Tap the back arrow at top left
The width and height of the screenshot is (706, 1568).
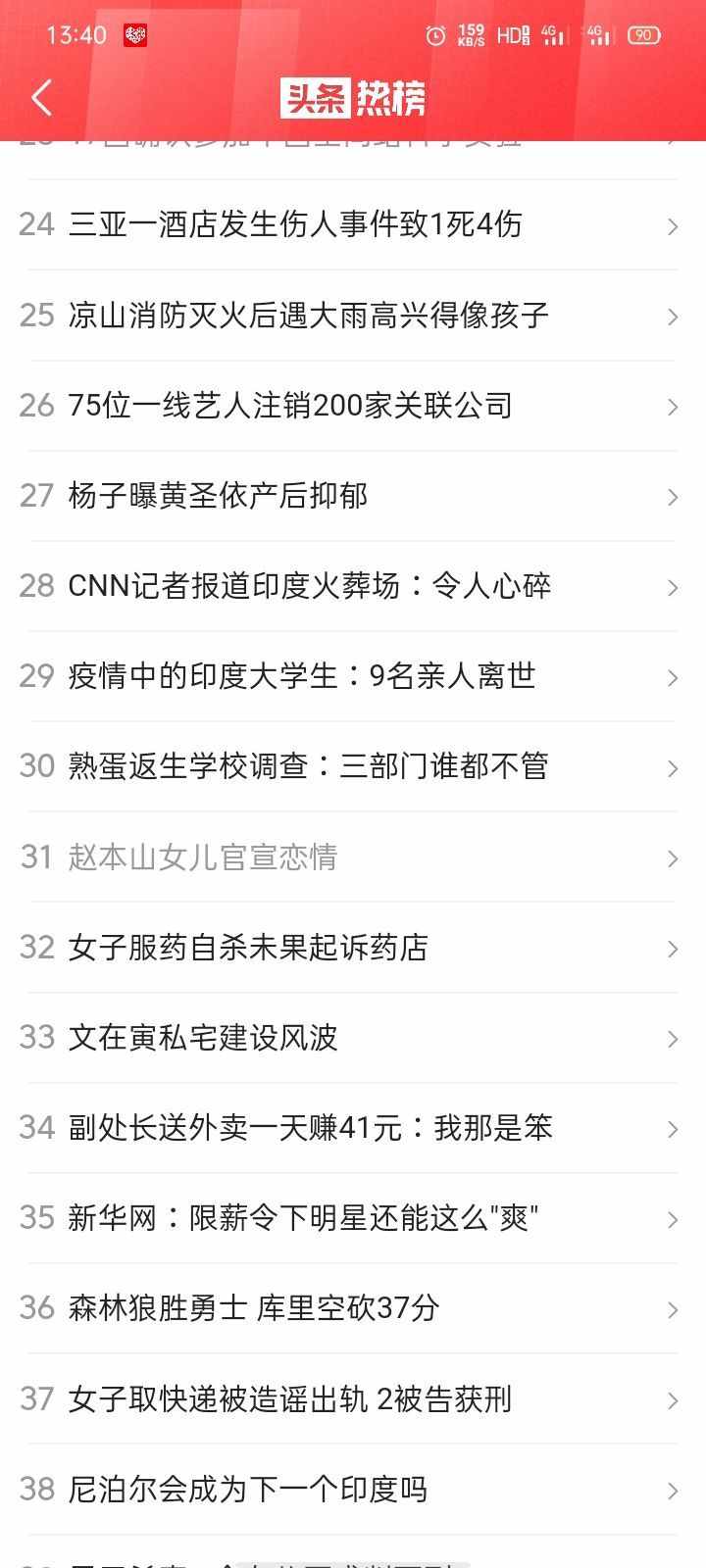[39, 98]
